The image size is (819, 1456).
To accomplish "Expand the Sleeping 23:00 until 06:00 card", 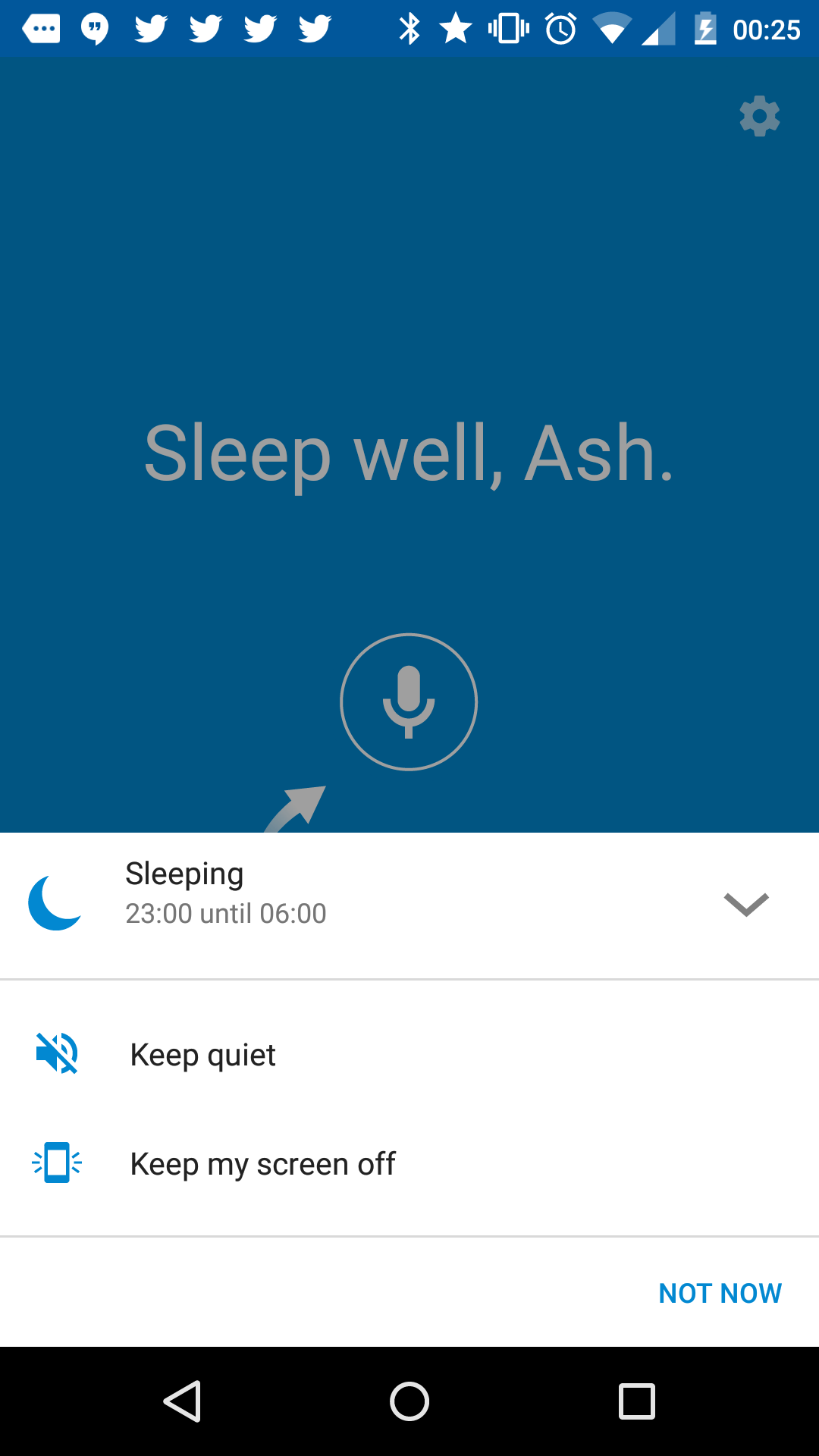I will coord(746,904).
